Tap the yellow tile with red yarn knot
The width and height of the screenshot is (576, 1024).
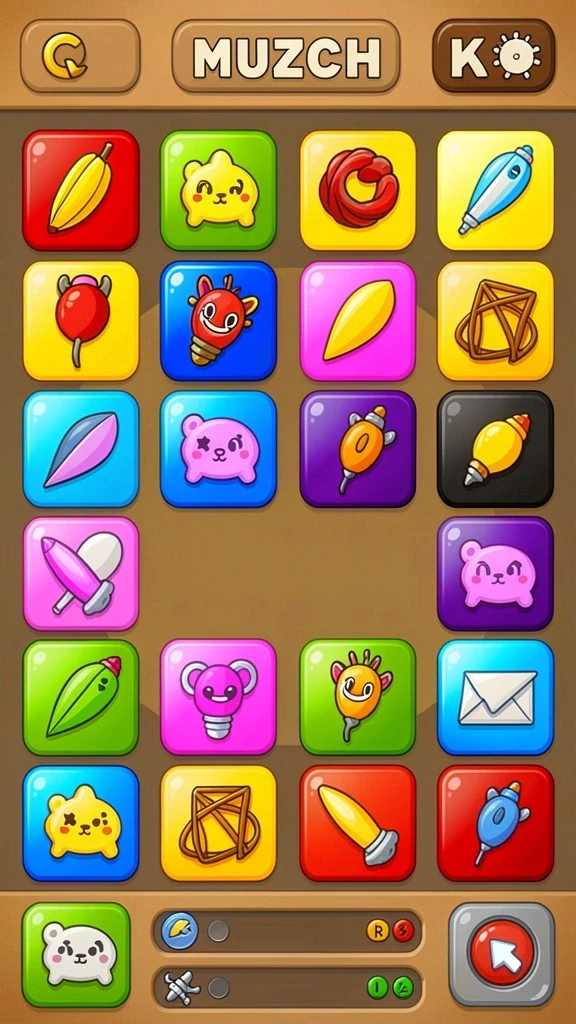tap(358, 190)
